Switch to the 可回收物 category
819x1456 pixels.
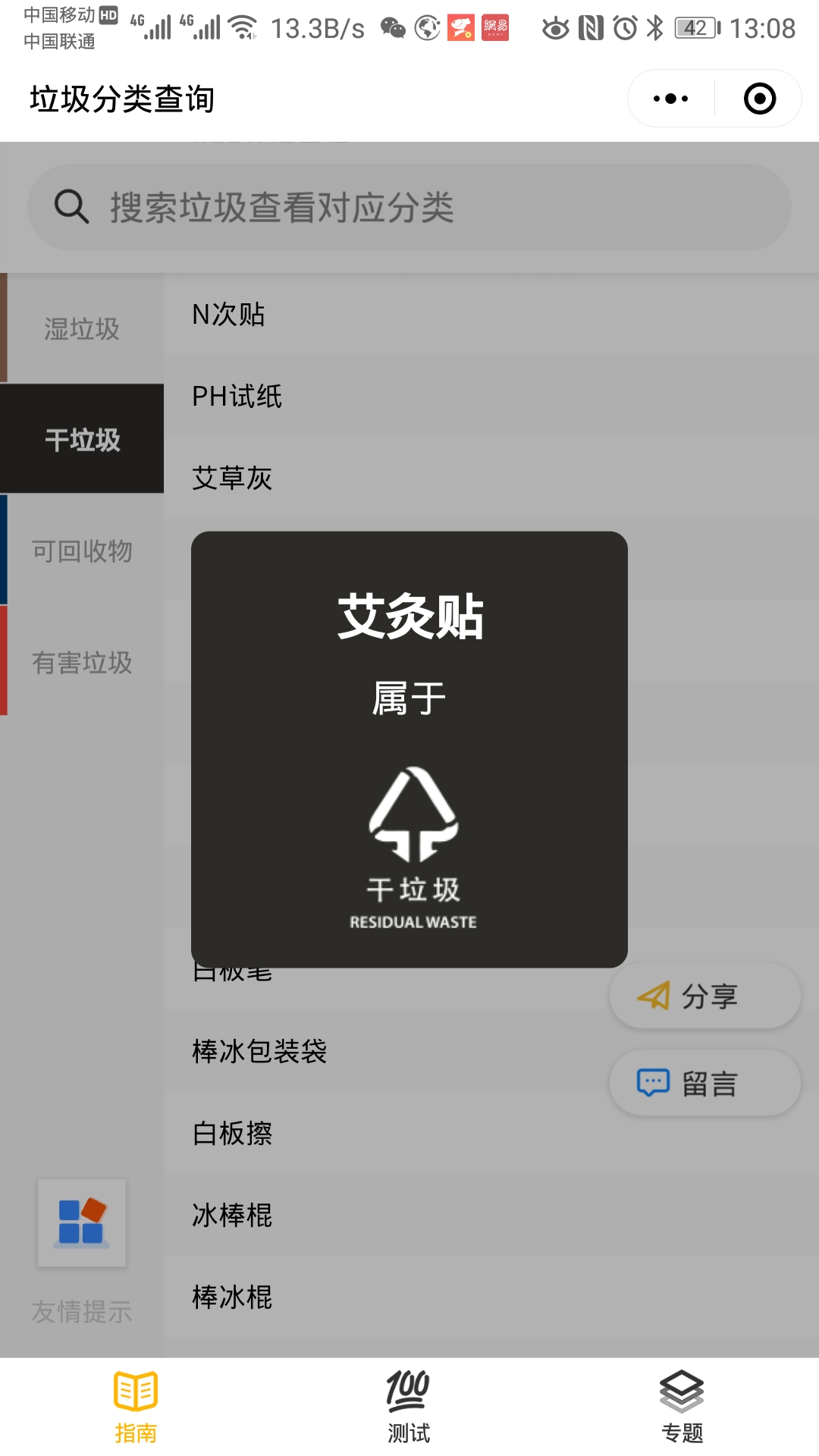pos(82,551)
